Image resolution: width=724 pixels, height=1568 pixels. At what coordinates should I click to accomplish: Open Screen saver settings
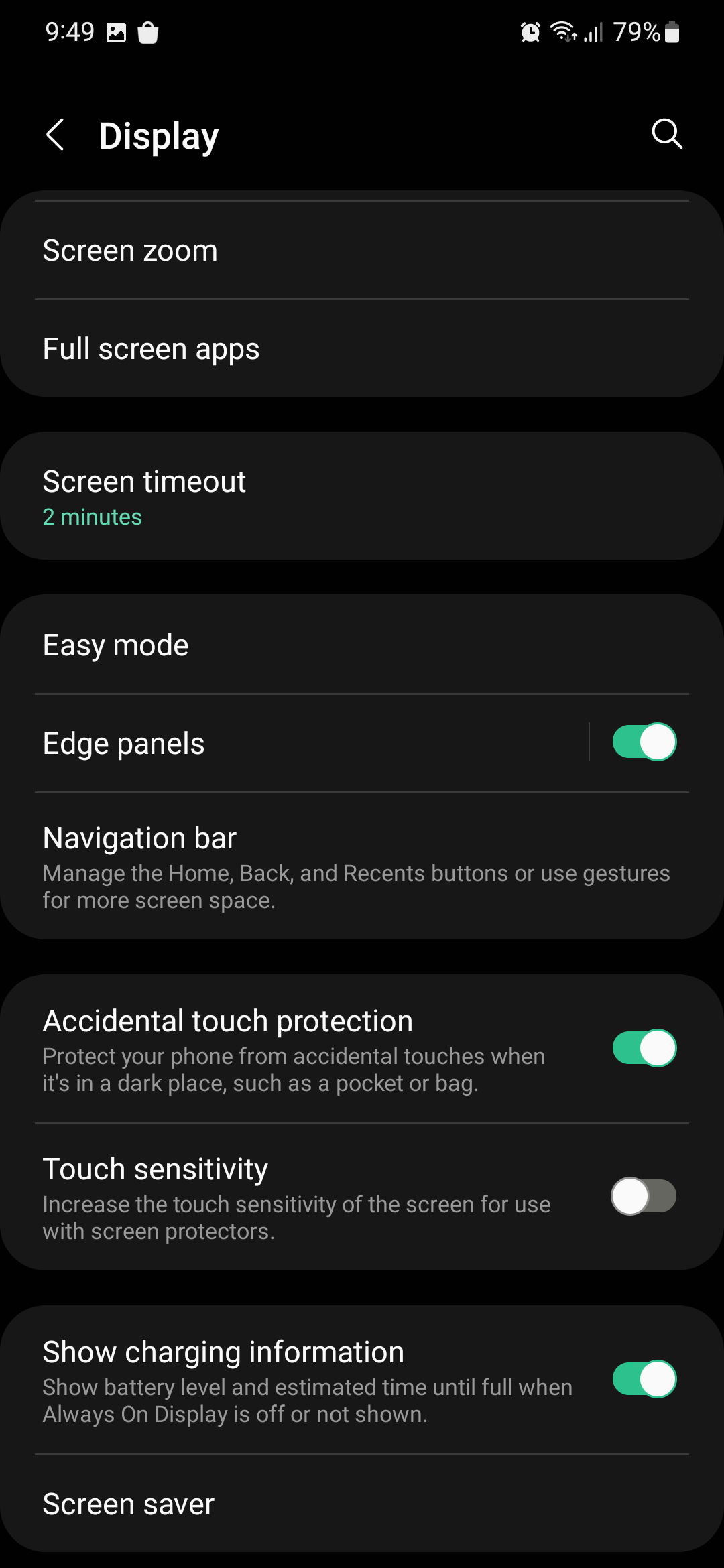pyautogui.click(x=362, y=1504)
